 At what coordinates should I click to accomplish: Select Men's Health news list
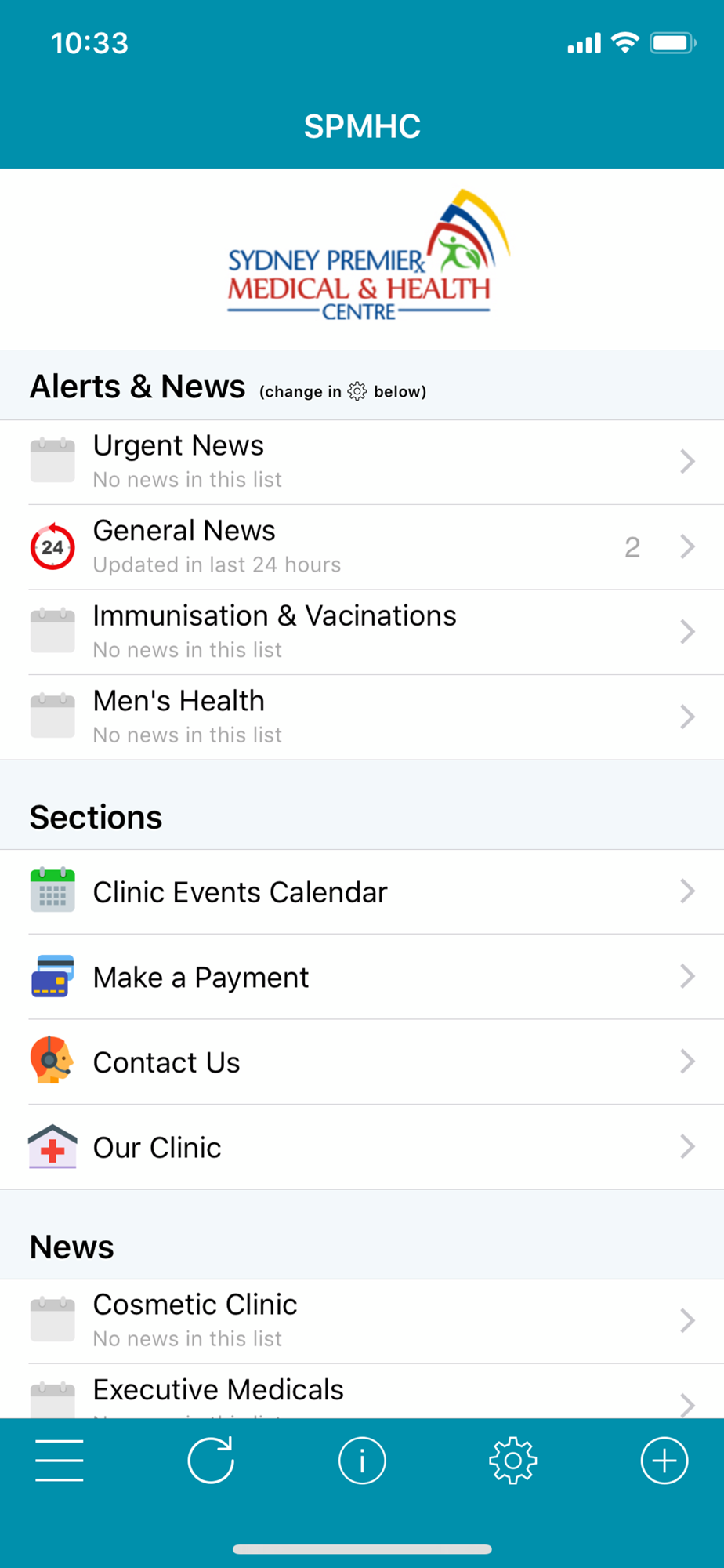click(362, 717)
